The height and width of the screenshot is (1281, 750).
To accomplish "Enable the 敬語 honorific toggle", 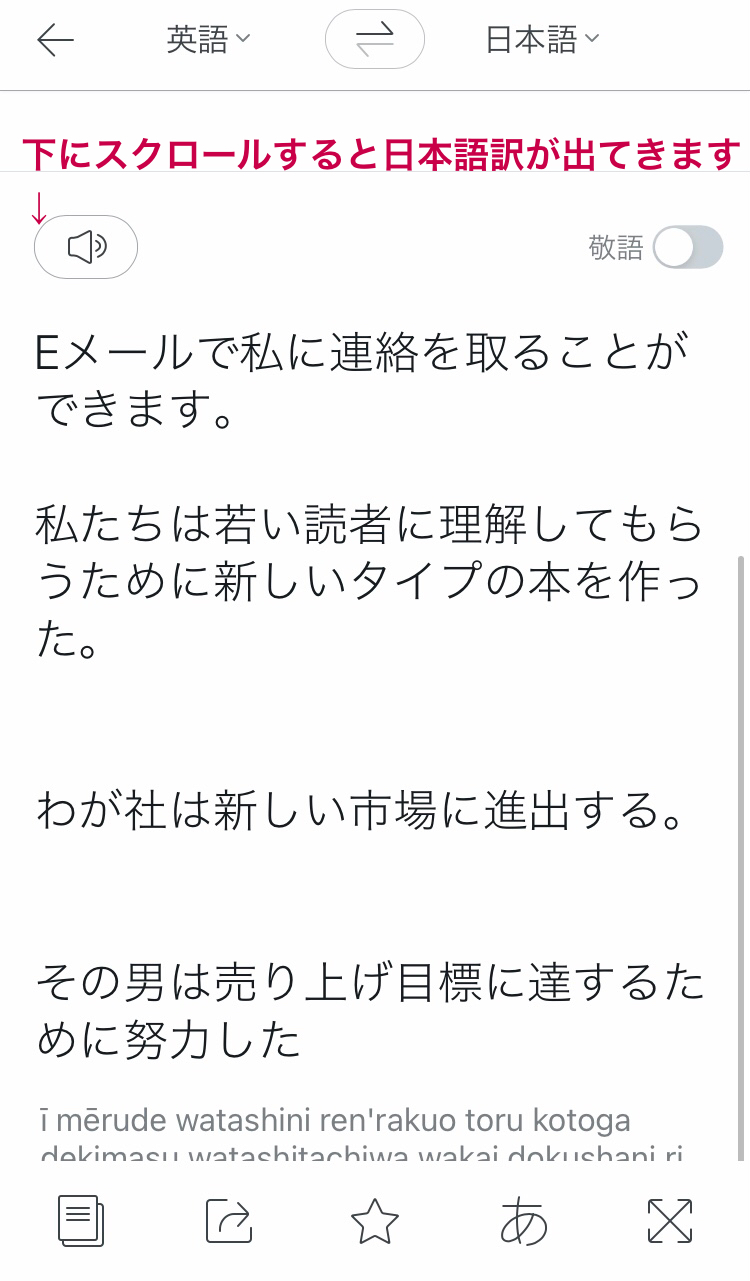I will point(688,247).
